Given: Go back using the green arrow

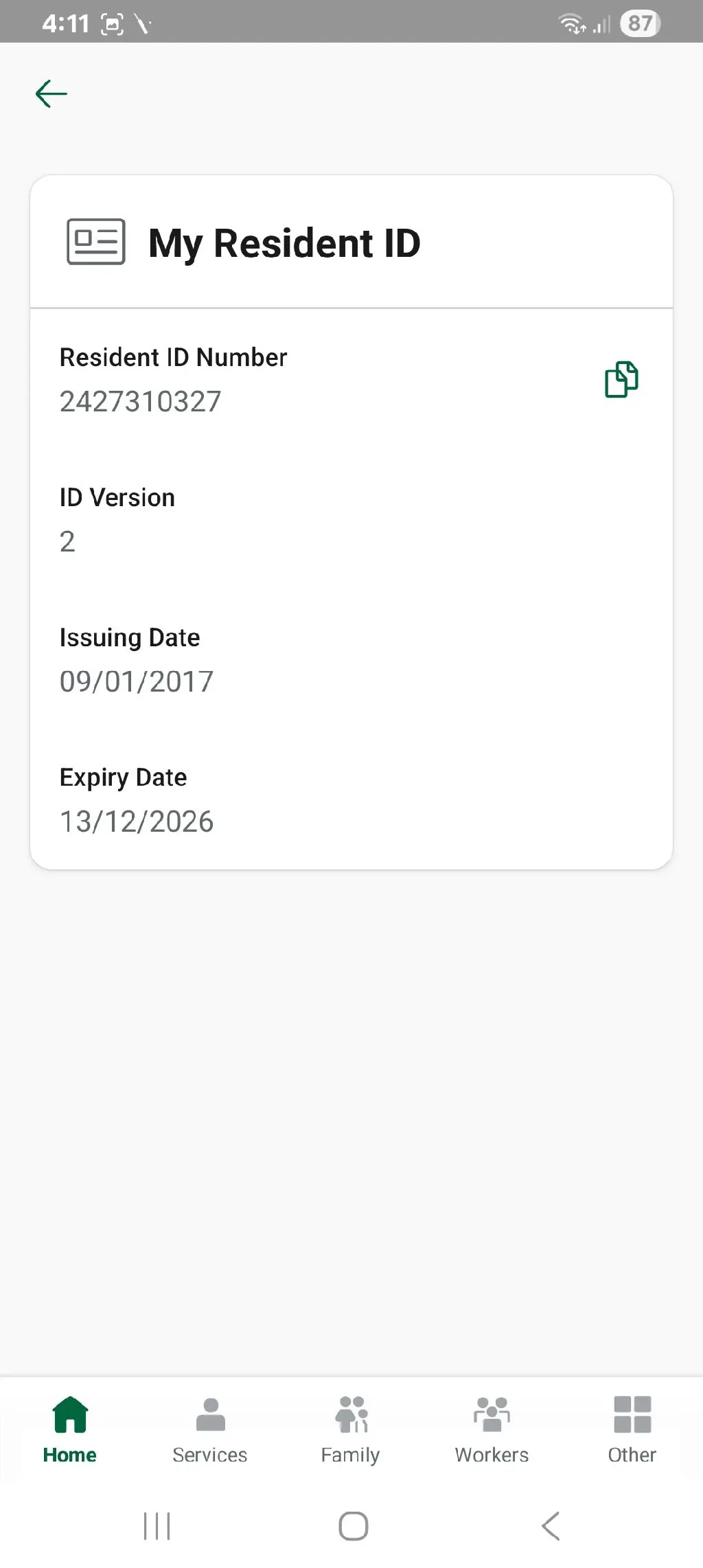Looking at the screenshot, I should click(51, 94).
